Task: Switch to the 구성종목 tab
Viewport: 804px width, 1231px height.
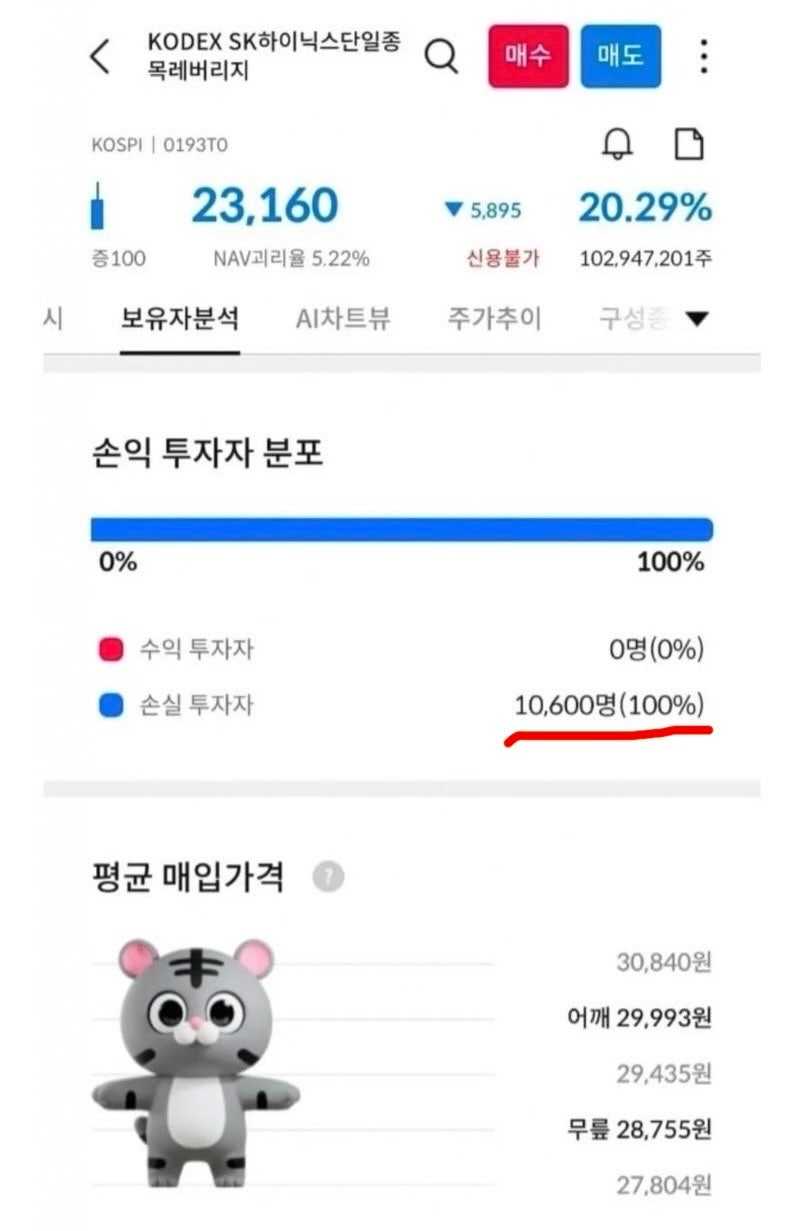Action: tap(634, 319)
